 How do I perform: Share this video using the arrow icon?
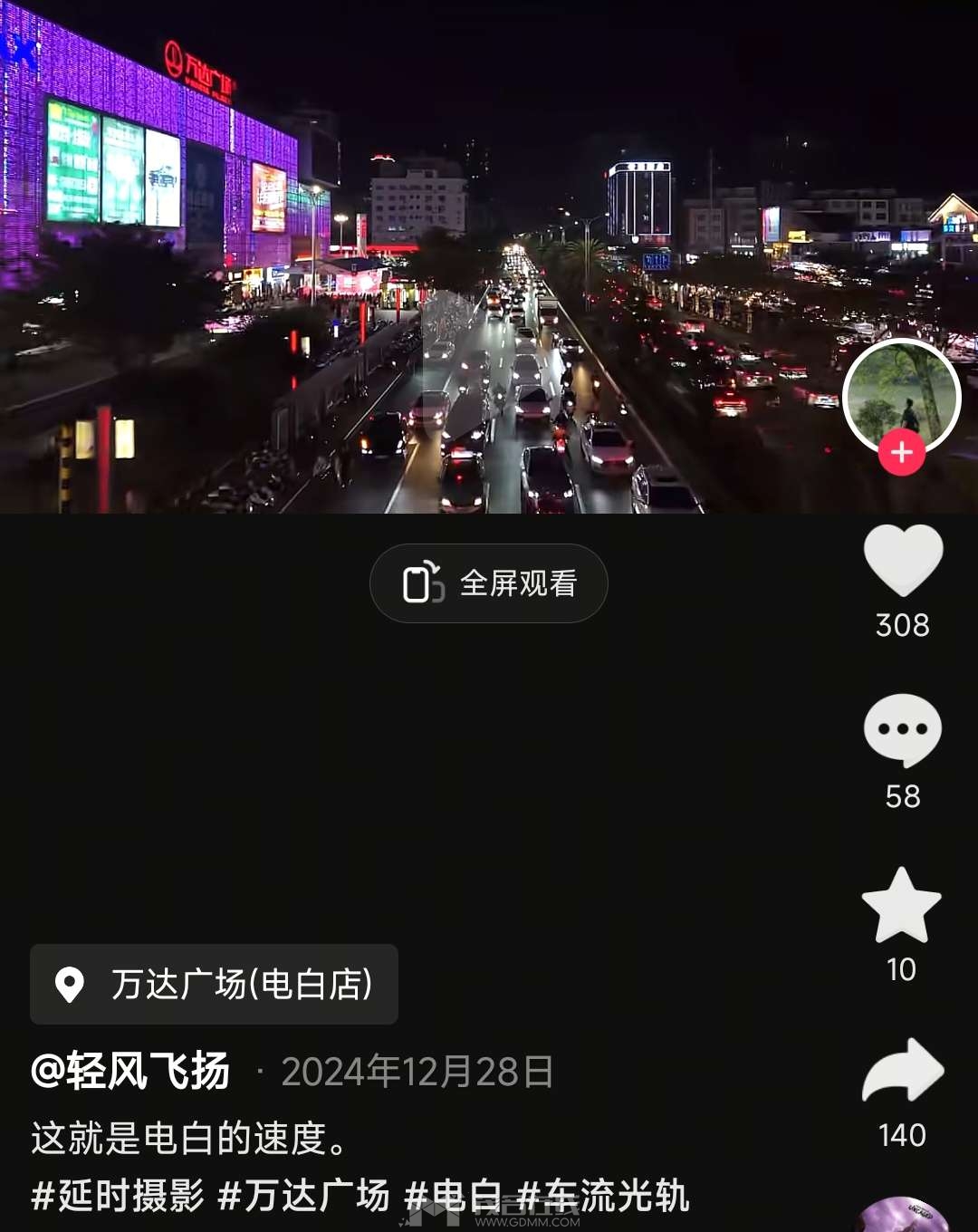pos(903,1071)
